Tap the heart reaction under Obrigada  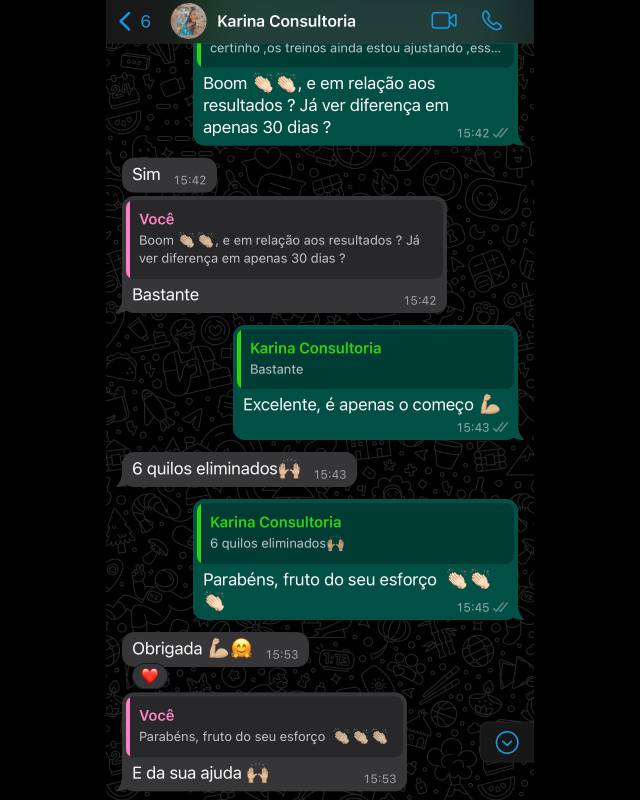click(149, 676)
